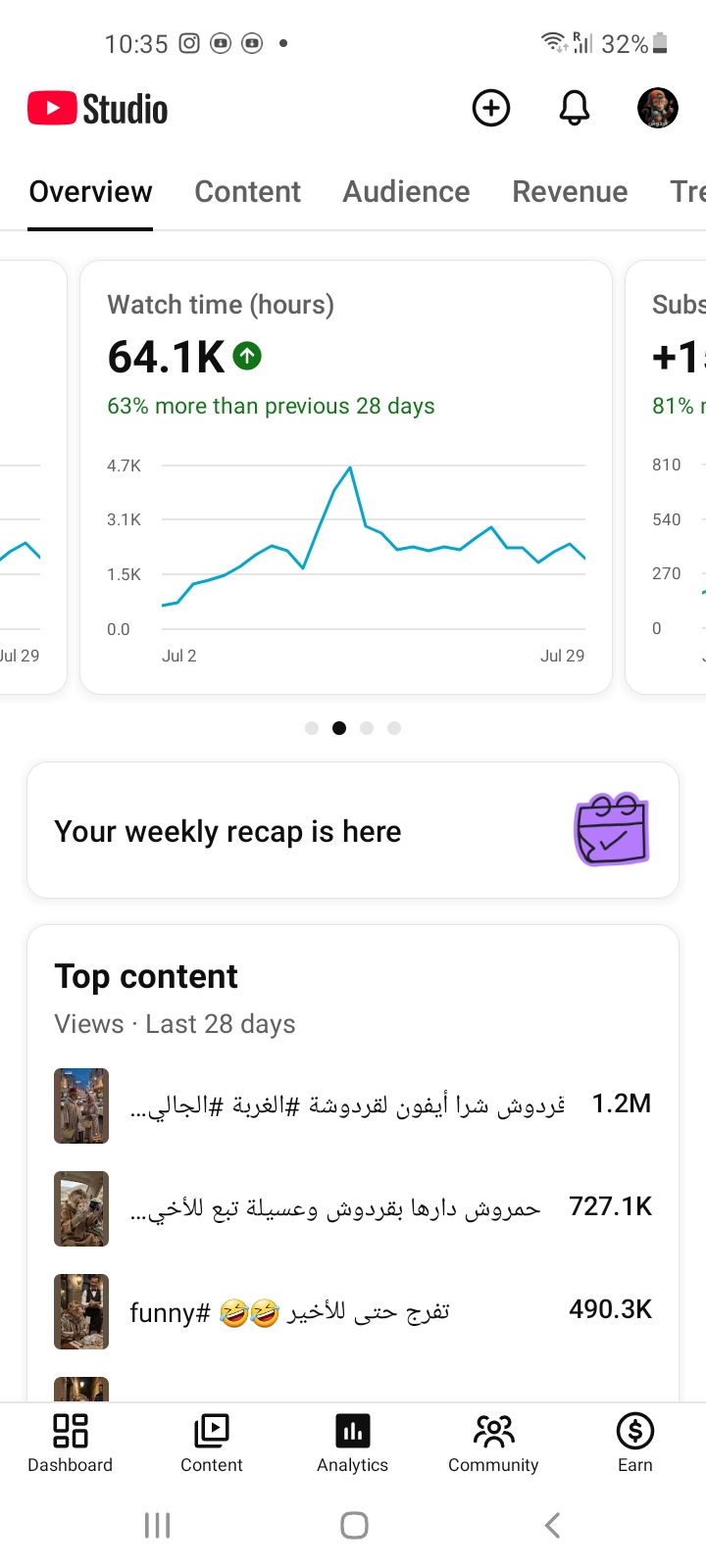
Task: Open the weekly recap card
Action: coord(353,830)
